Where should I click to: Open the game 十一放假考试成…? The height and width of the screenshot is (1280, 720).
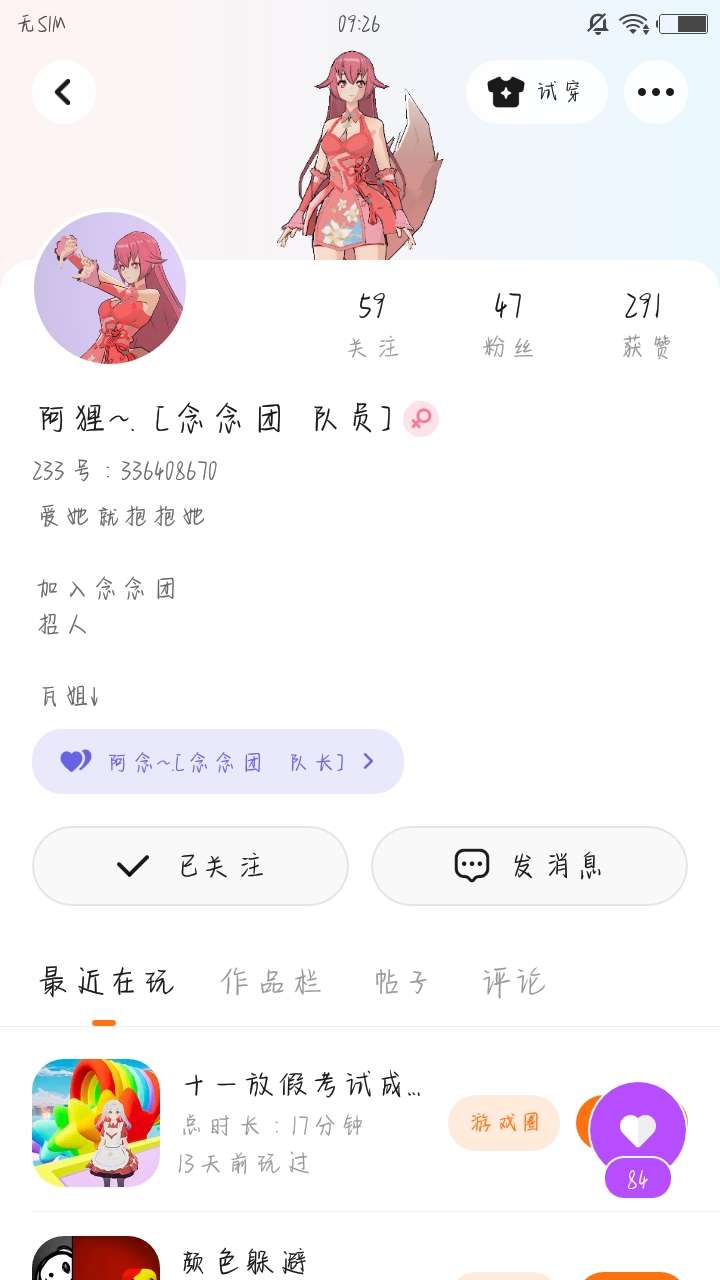click(300, 1085)
